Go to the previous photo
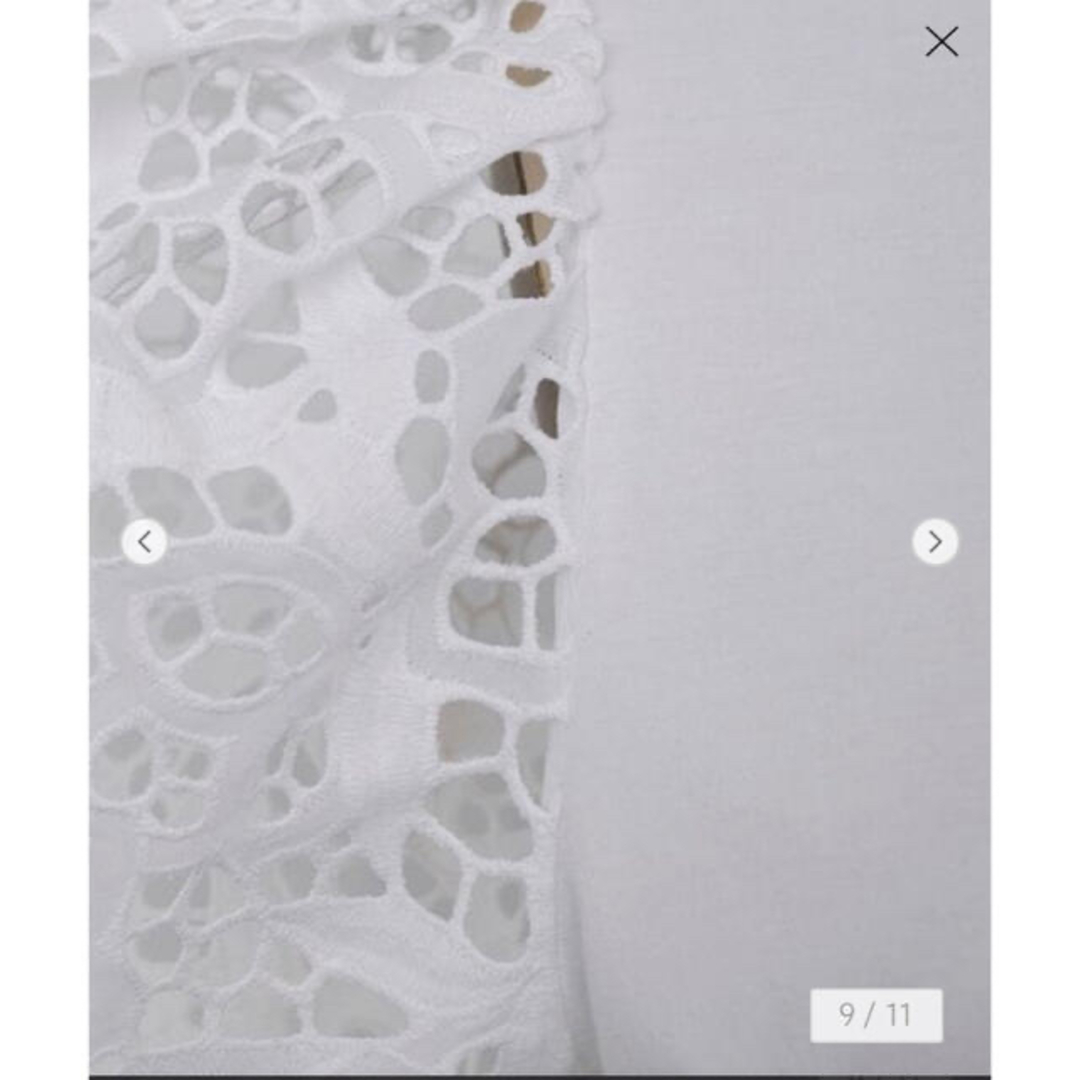This screenshot has width=1080, height=1080. point(145,542)
